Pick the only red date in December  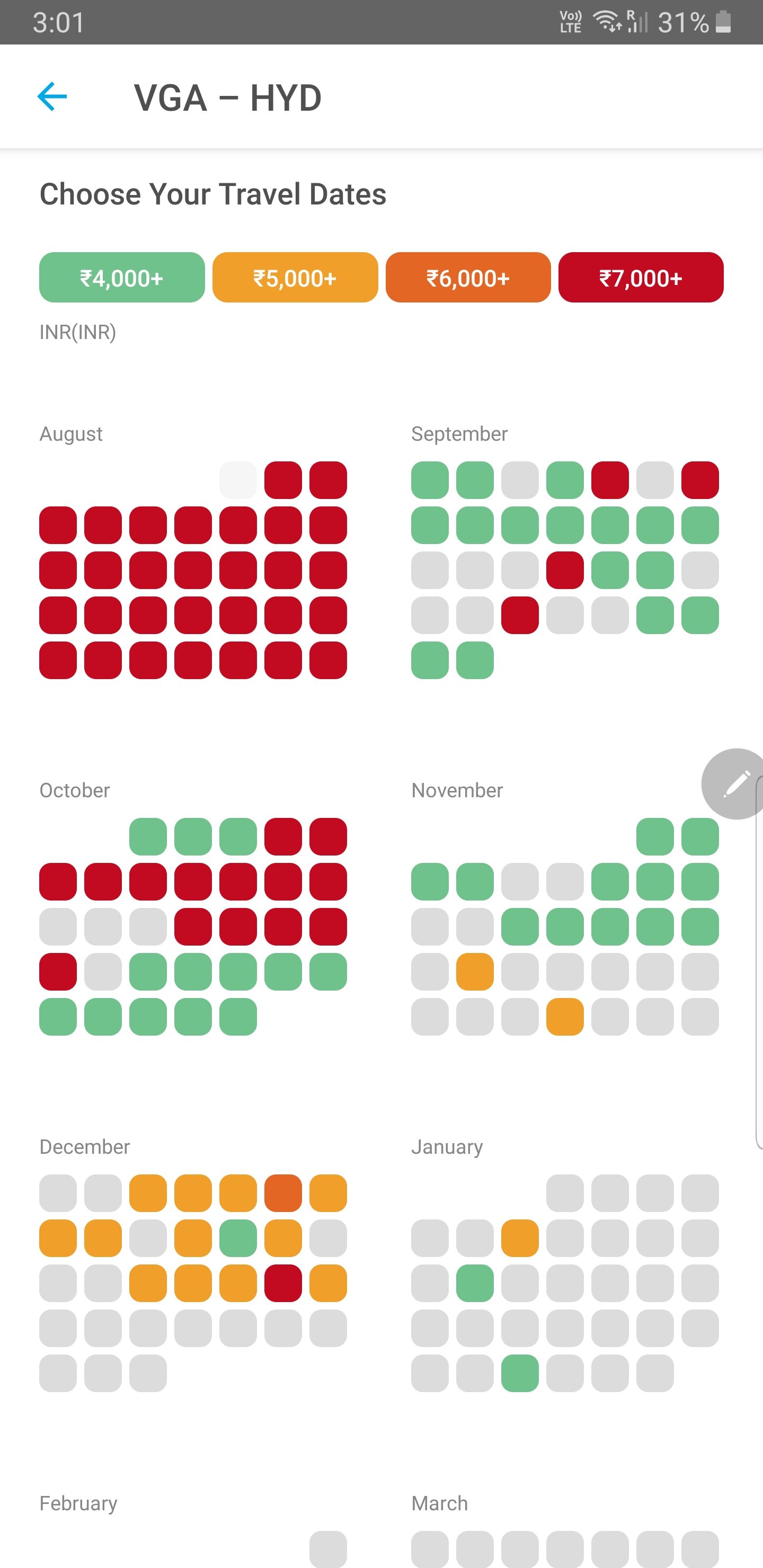point(283,1283)
